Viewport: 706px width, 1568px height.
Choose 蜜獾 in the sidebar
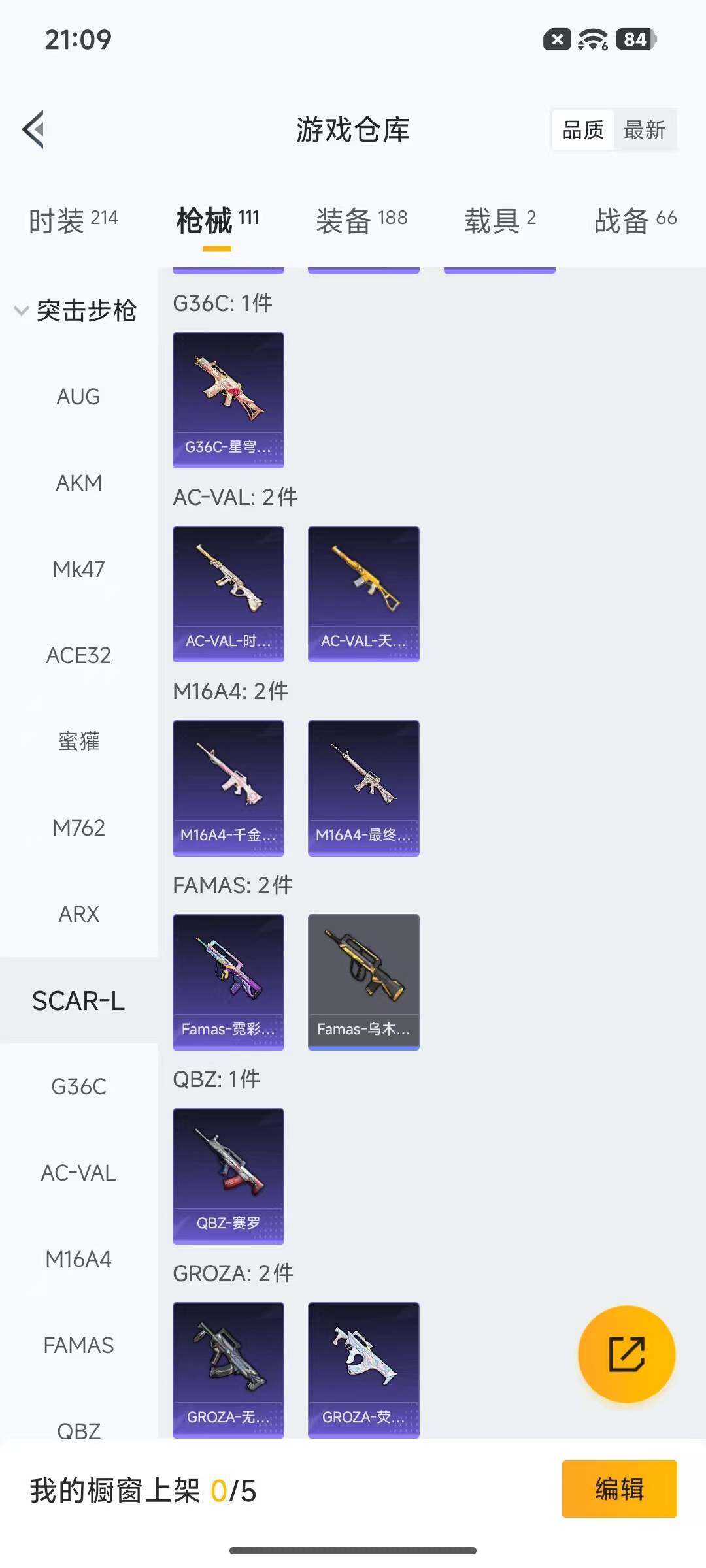click(78, 742)
